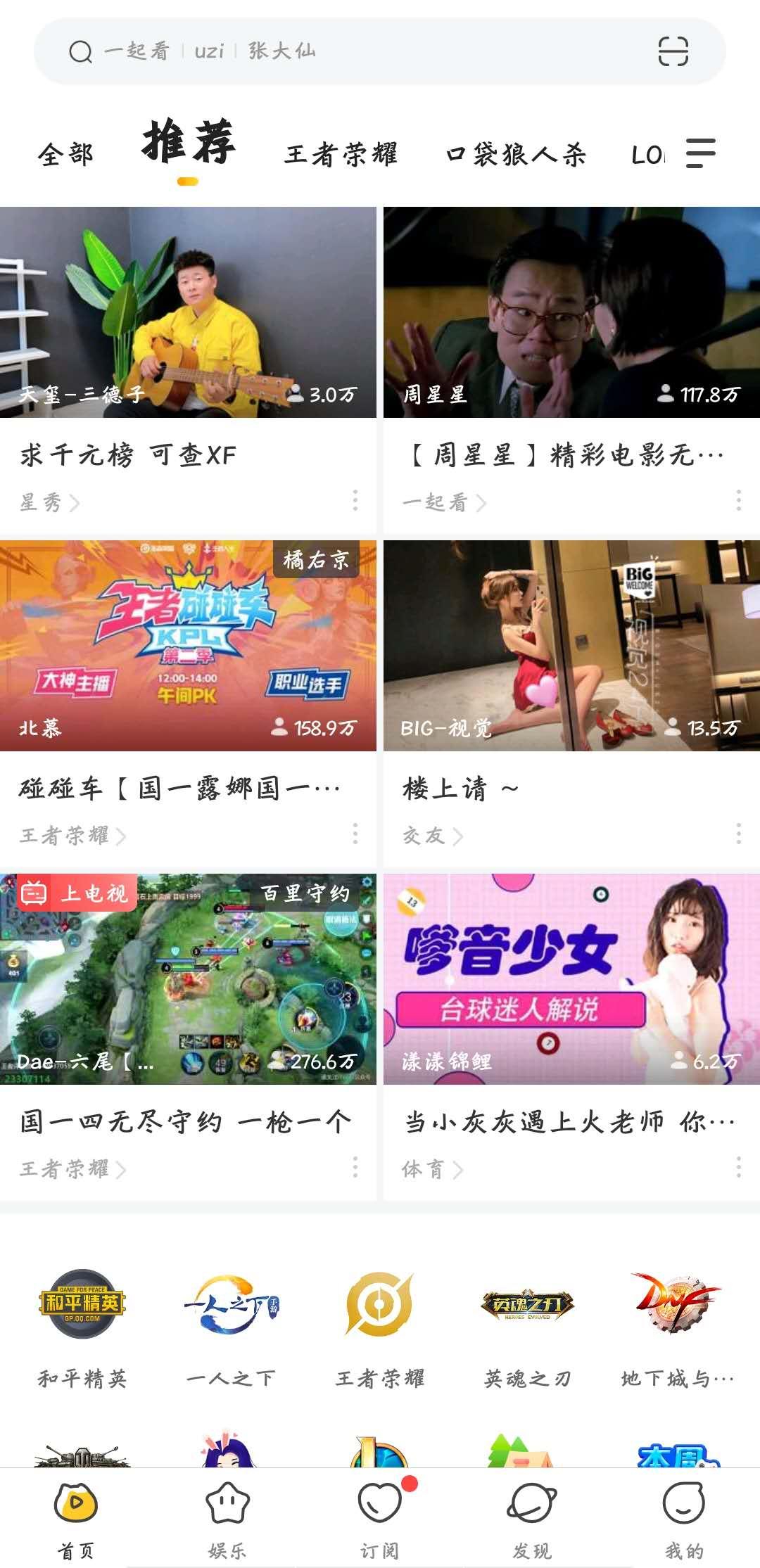Open the BIG-视觉 stream card
The width and height of the screenshot is (760, 1568).
(x=571, y=646)
